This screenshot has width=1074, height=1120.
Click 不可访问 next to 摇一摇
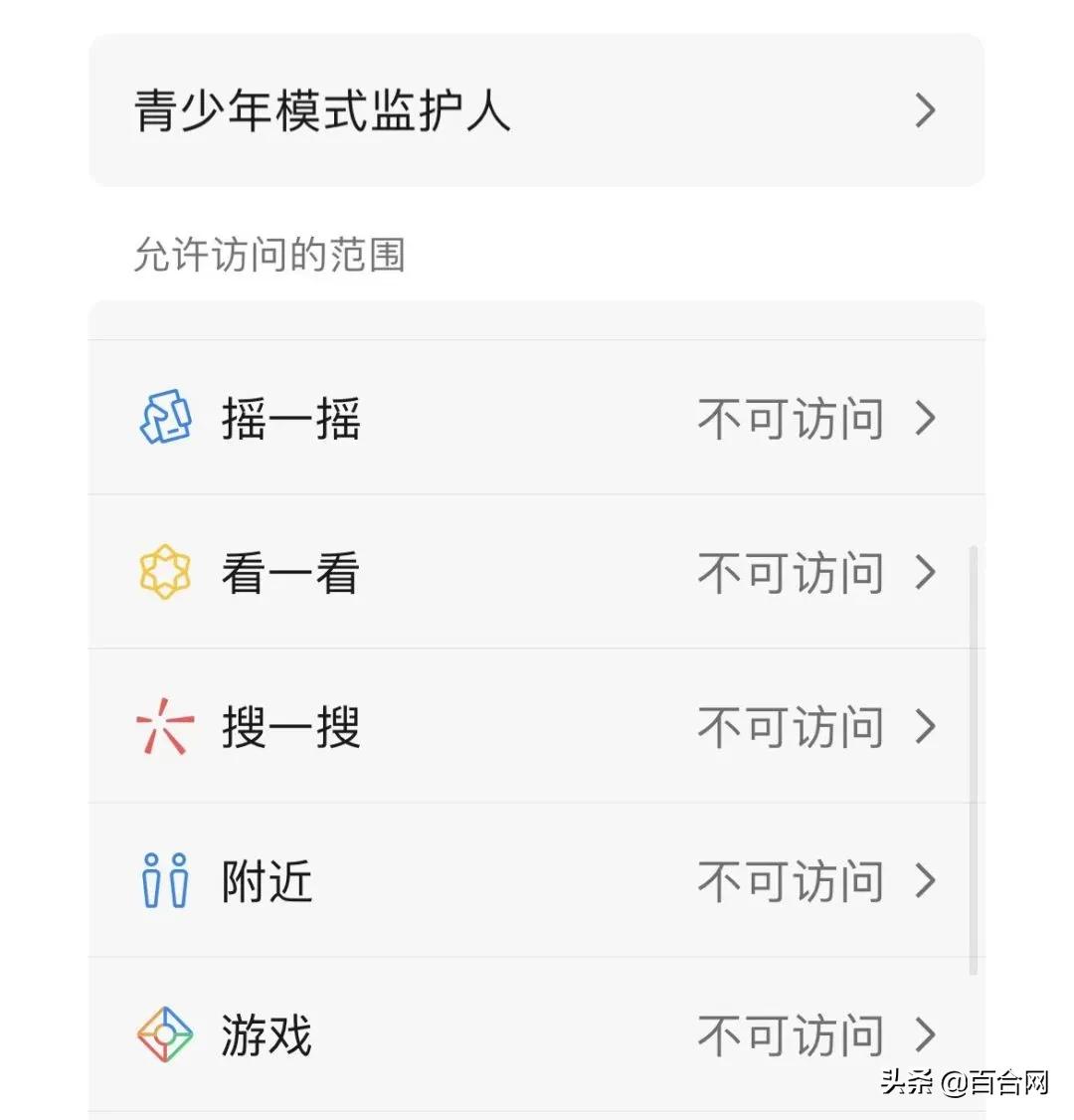click(791, 420)
